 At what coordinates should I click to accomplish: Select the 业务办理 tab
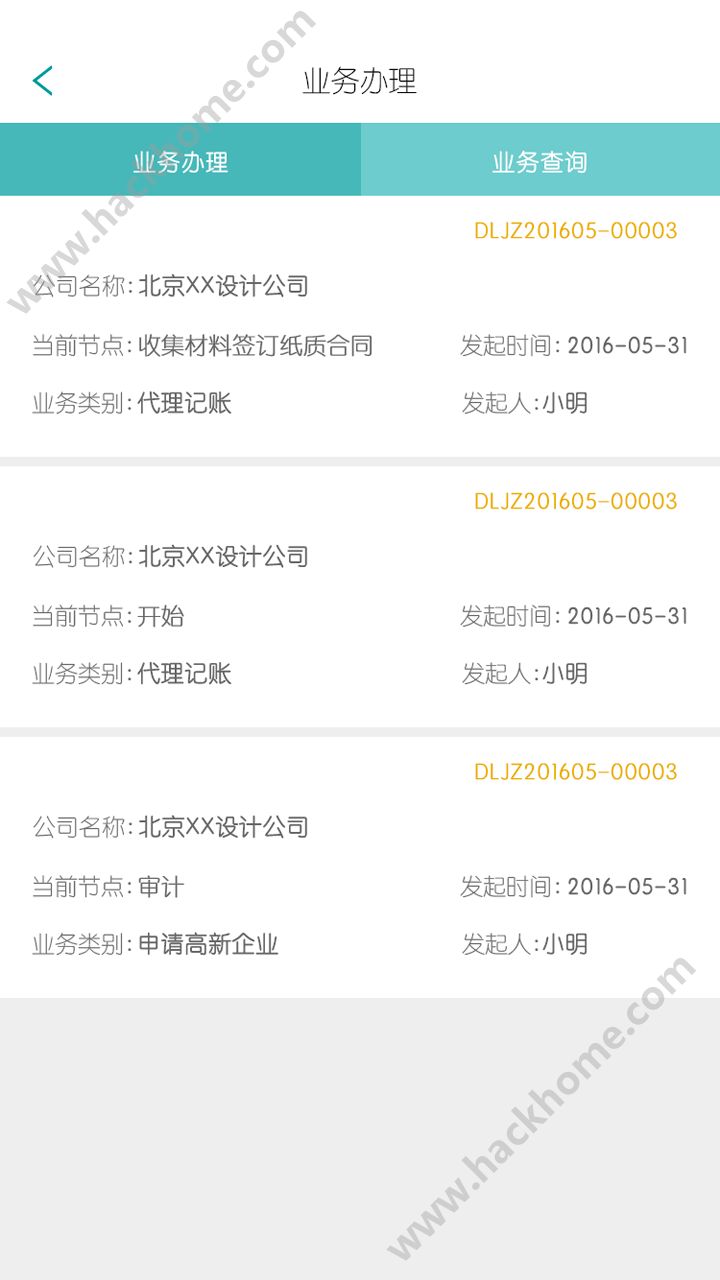click(x=180, y=161)
